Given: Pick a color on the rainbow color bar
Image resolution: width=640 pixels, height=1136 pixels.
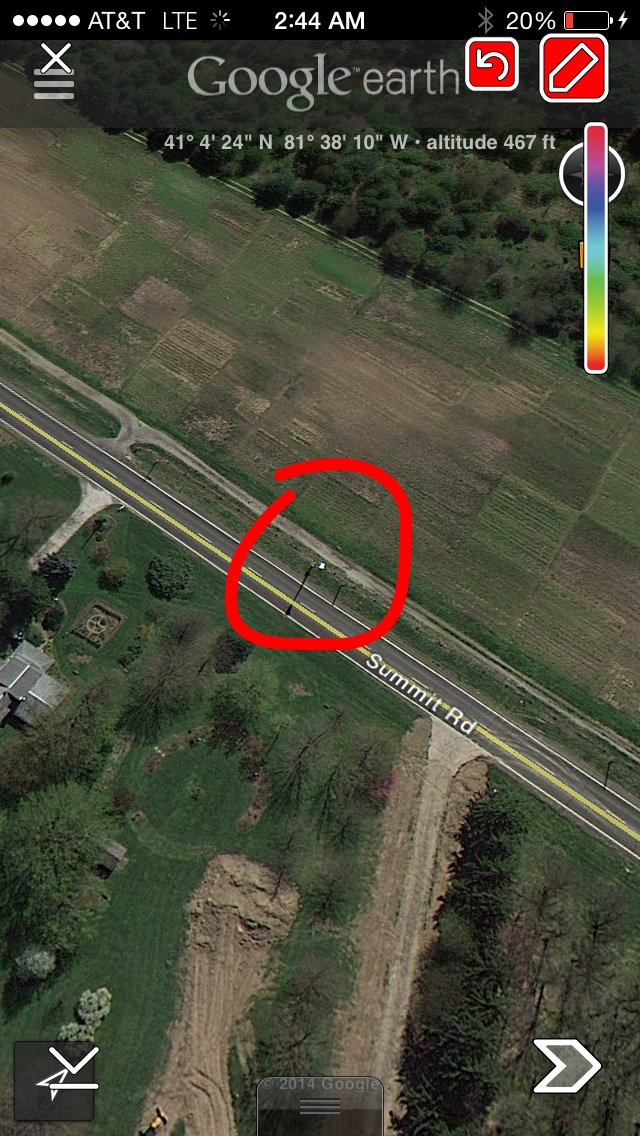Looking at the screenshot, I should [x=596, y=248].
